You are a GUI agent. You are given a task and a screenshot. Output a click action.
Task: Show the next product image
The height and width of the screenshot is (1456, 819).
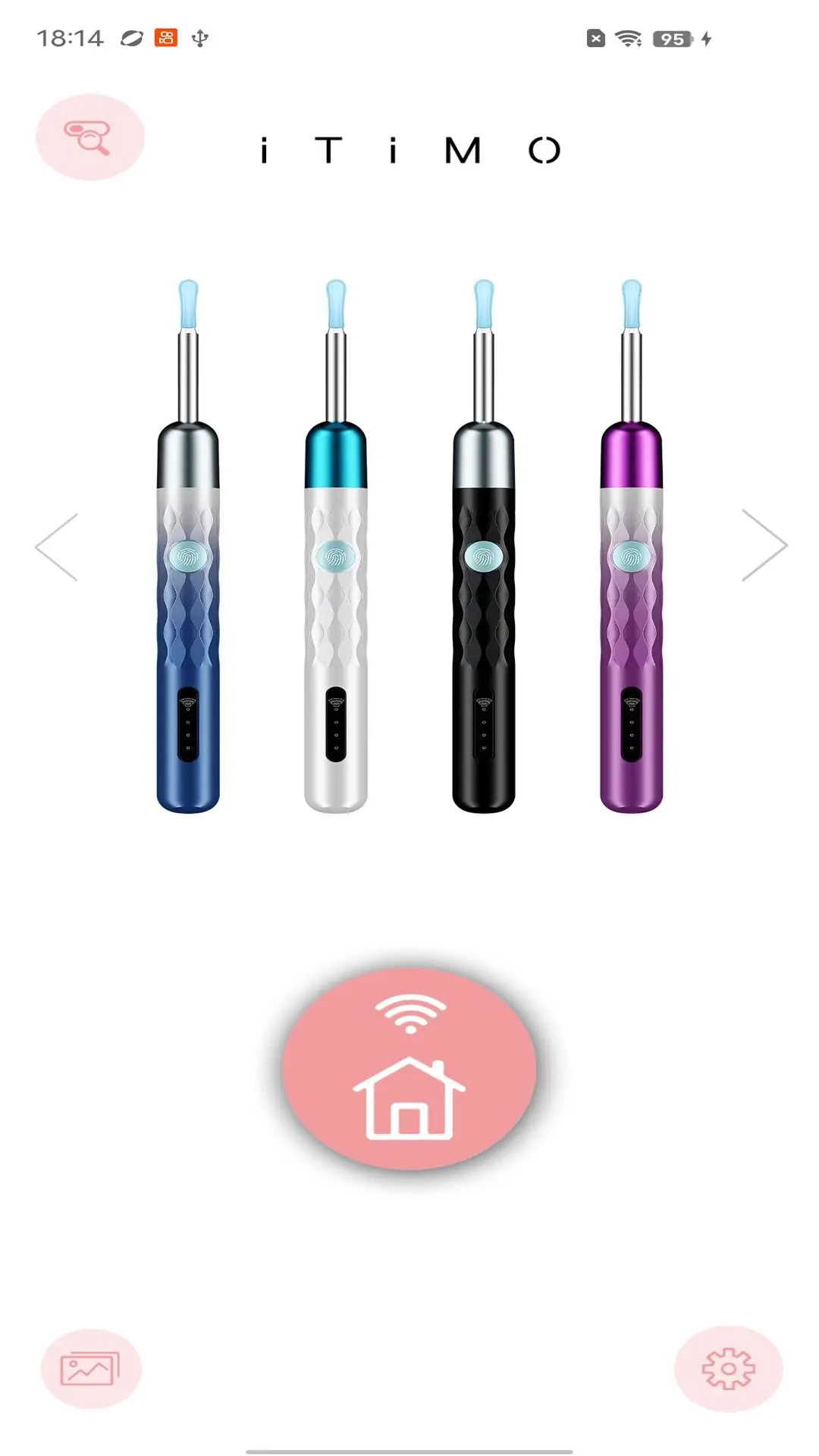pos(764,545)
